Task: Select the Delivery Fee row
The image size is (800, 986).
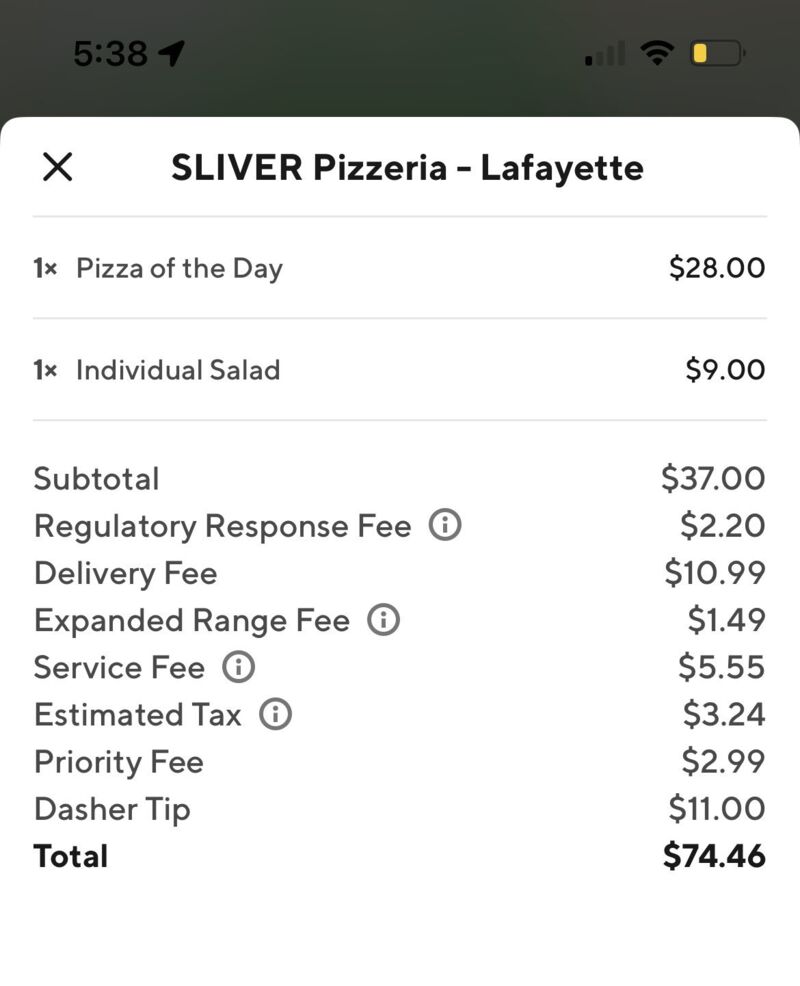Action: click(x=124, y=573)
